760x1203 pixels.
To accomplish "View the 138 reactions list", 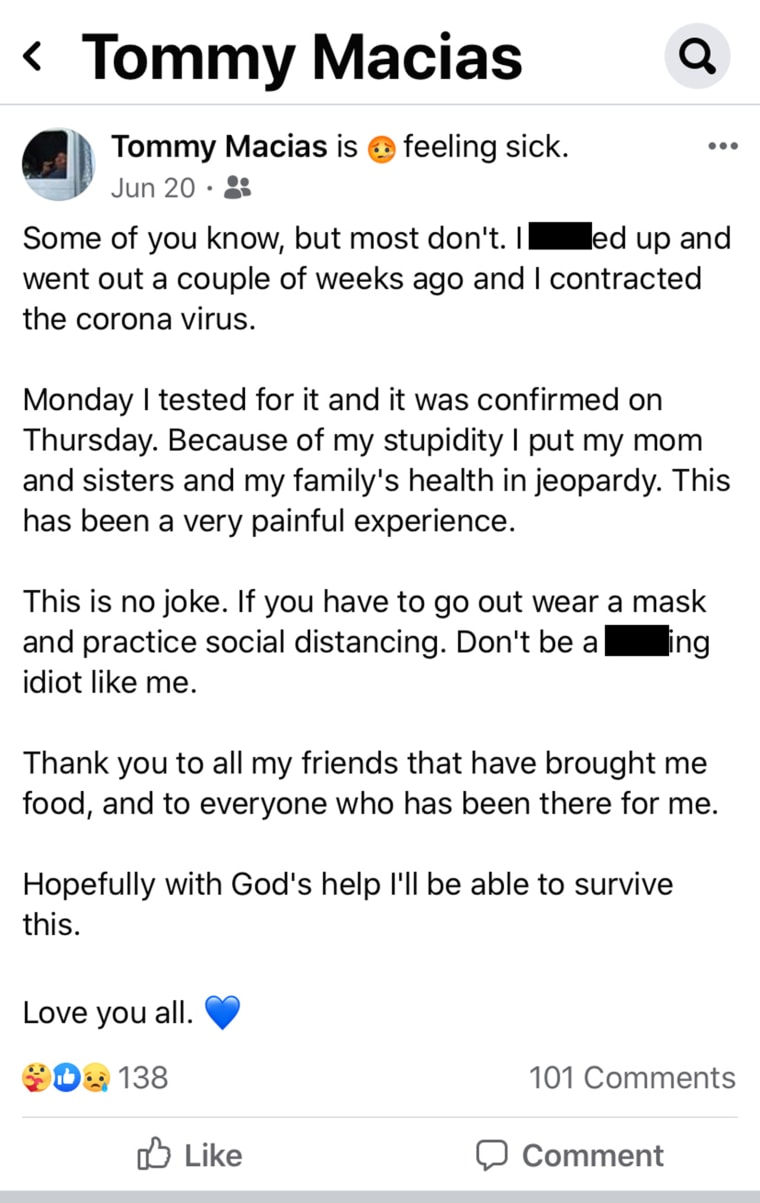I will (95, 1077).
